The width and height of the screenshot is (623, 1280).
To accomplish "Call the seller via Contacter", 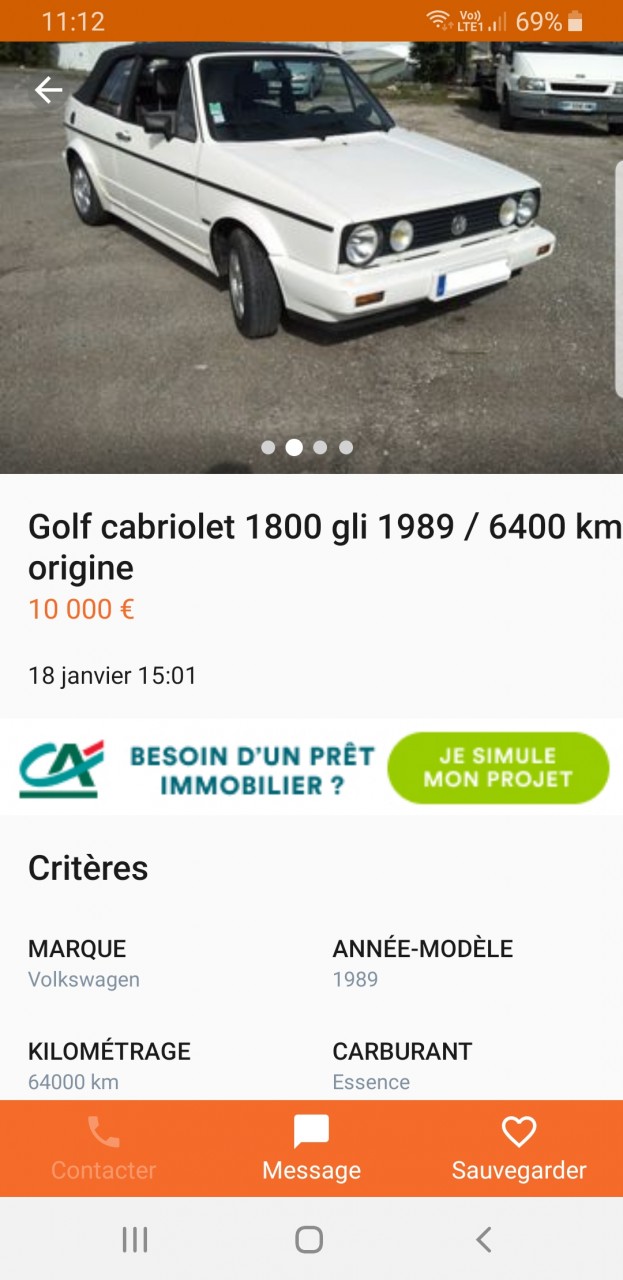I will click(x=104, y=1149).
